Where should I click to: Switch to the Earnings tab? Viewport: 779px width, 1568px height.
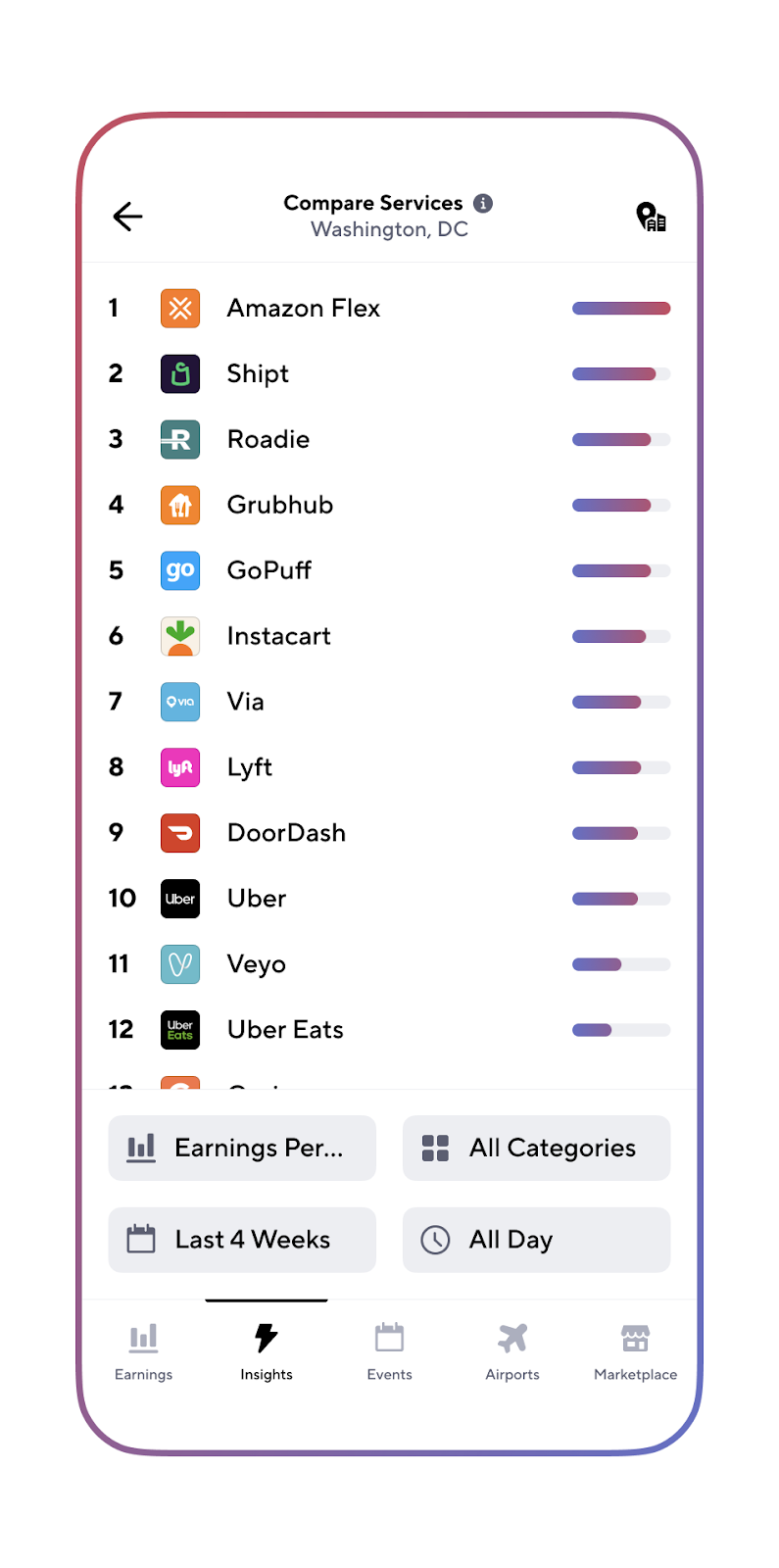143,1352
